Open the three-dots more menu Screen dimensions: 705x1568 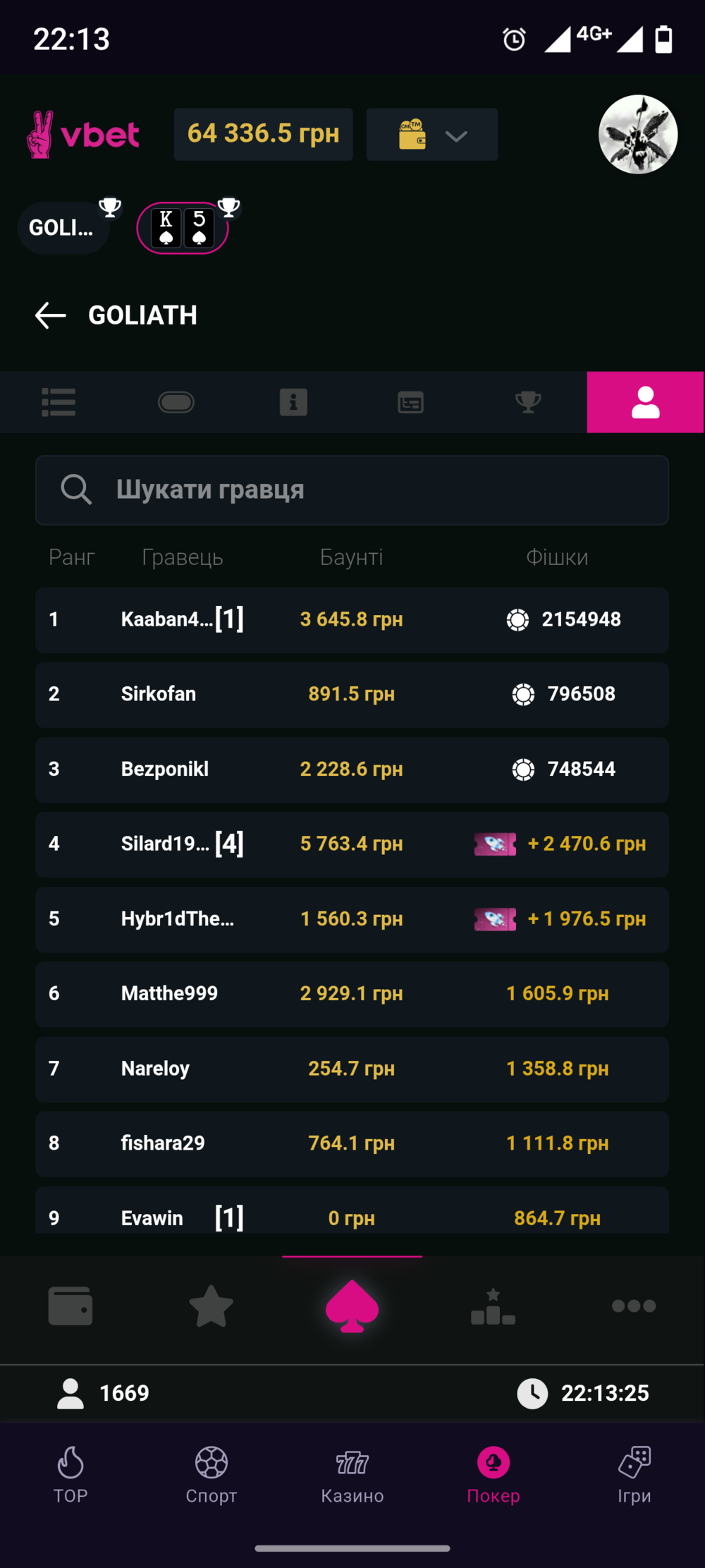point(634,1306)
